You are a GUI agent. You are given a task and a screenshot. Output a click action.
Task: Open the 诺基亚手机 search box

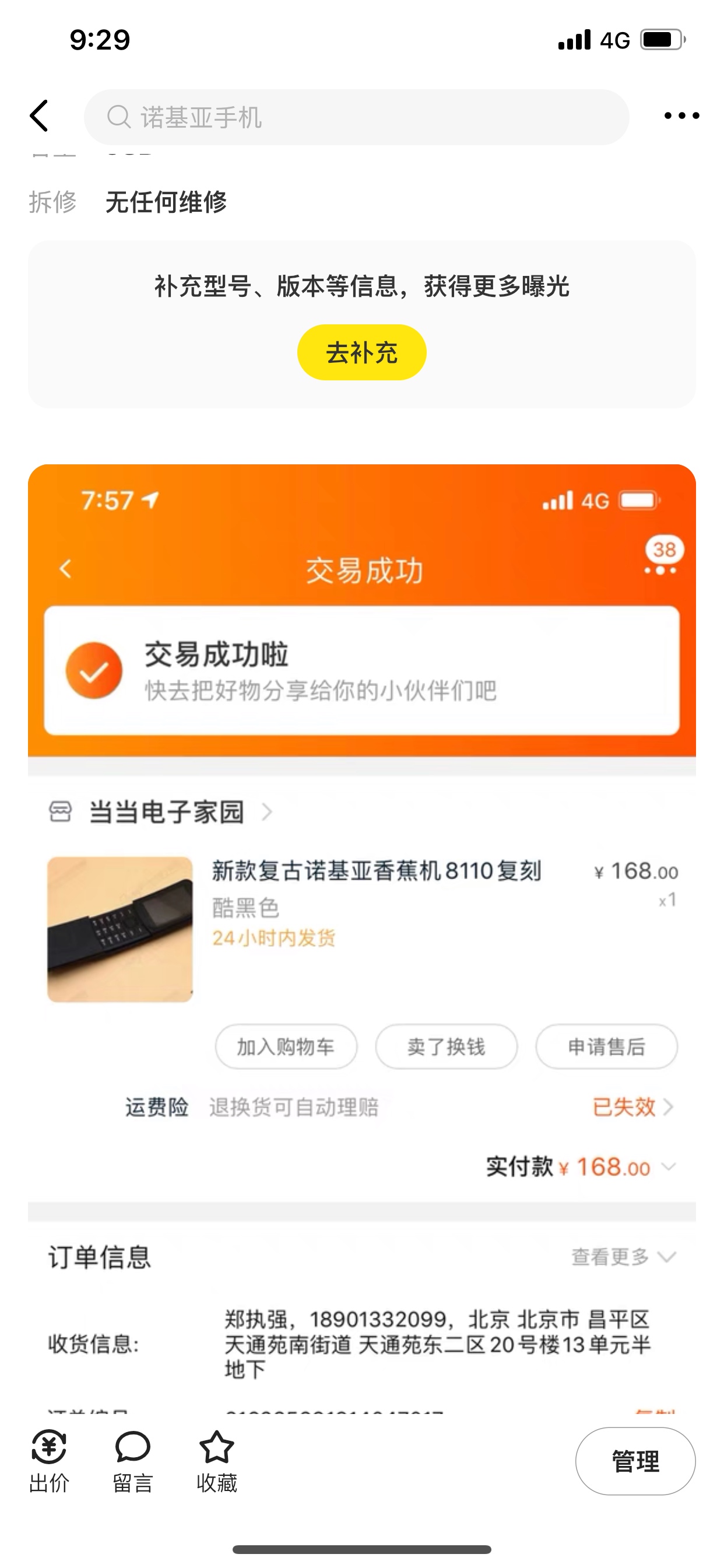356,117
